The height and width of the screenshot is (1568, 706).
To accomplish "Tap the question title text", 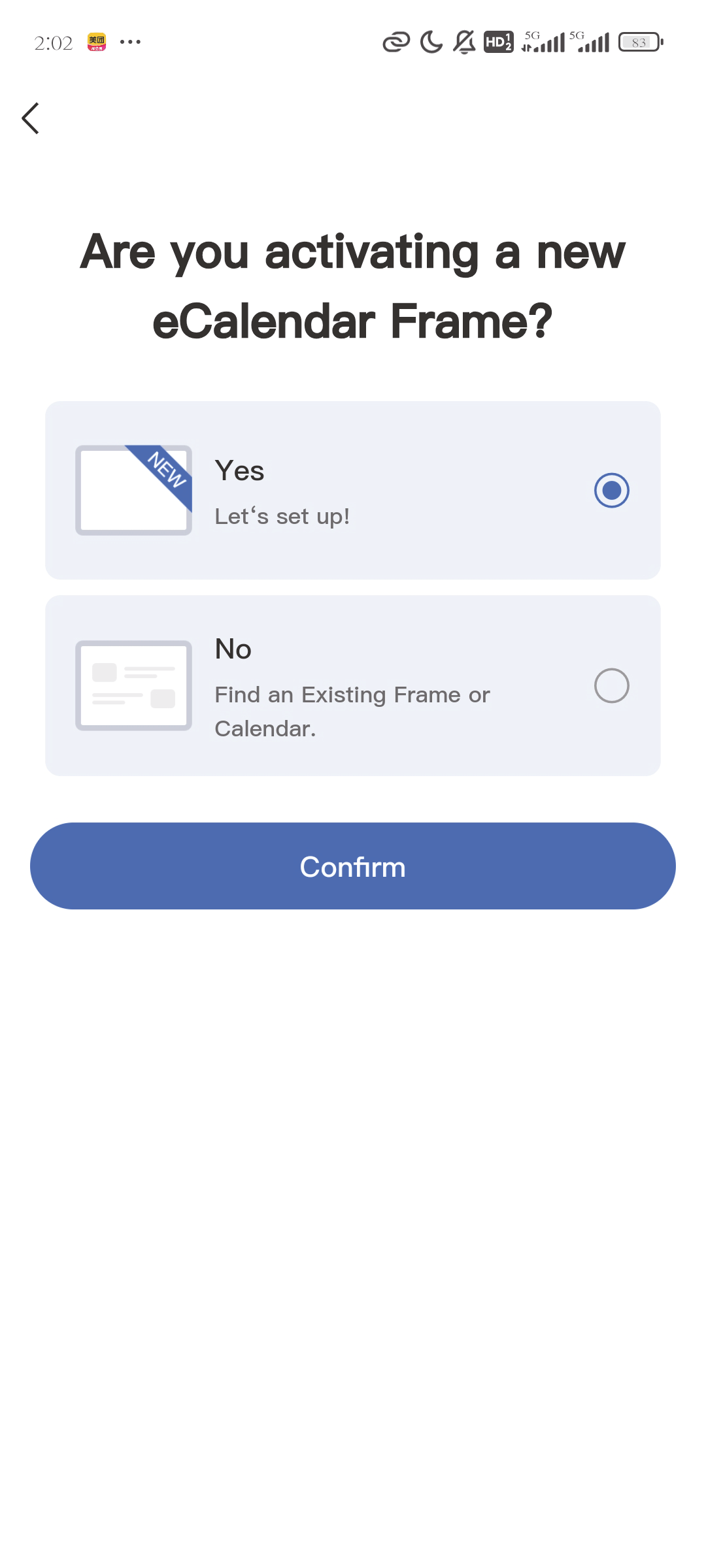I will pos(352,284).
